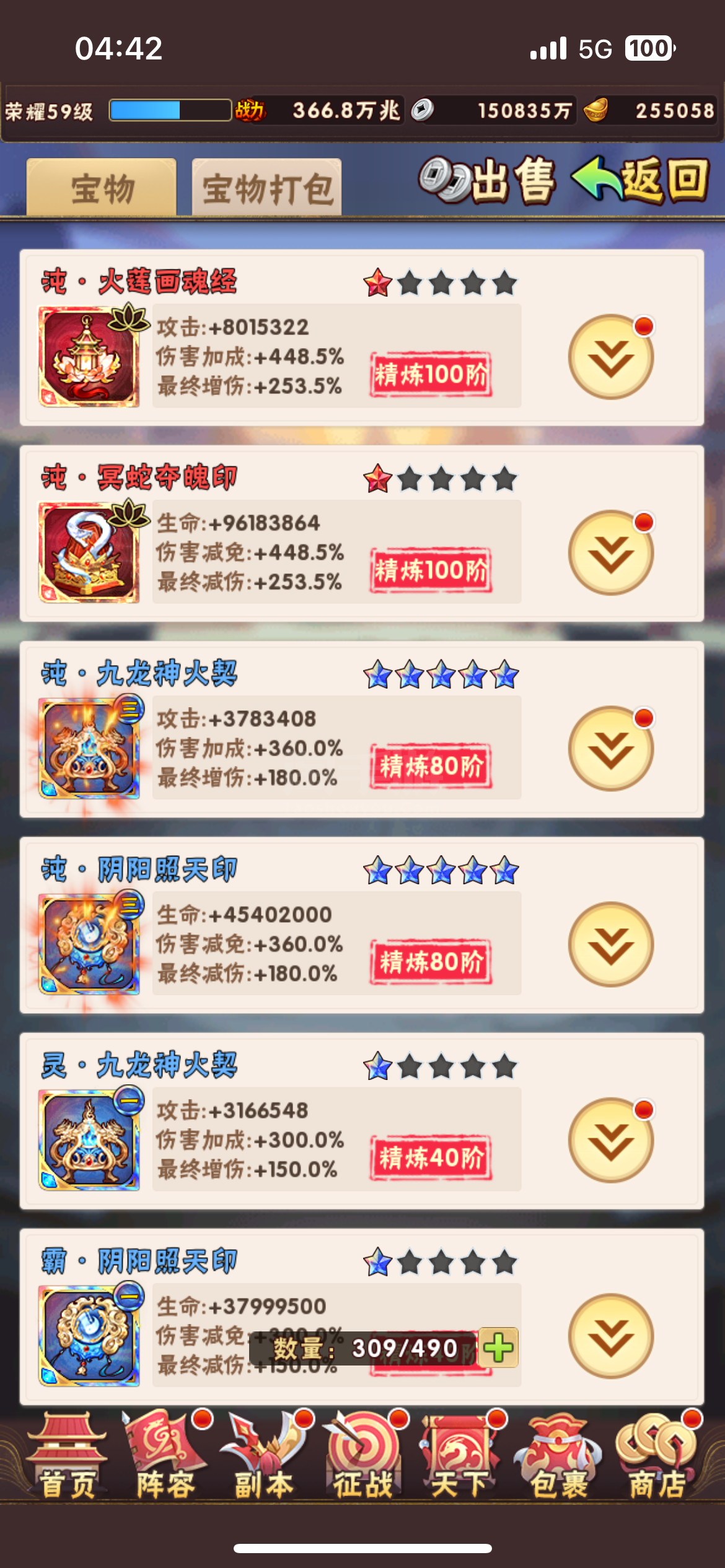Screen dimensions: 725x1568
Task: Tap the green plus to increase capacity
Action: [498, 1348]
